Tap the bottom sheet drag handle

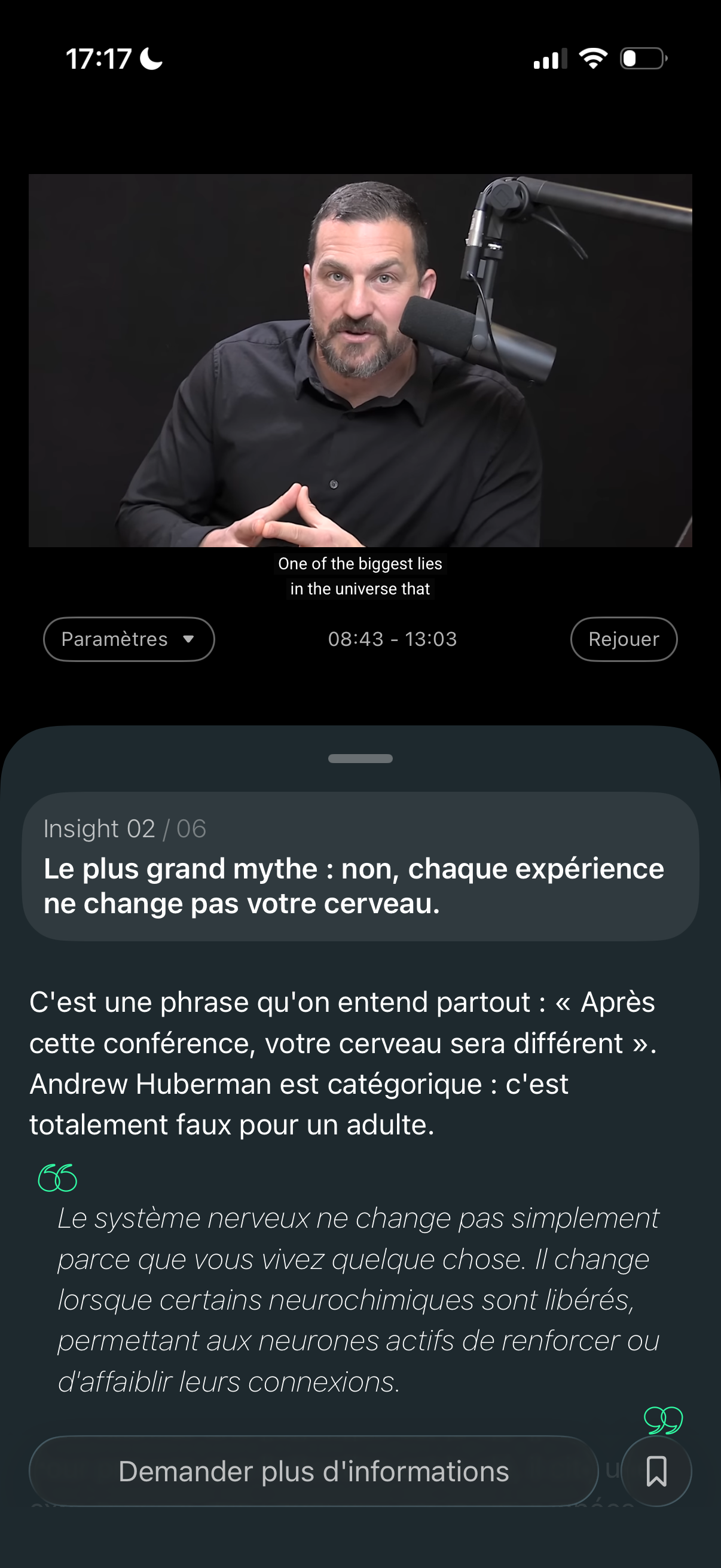(360, 758)
